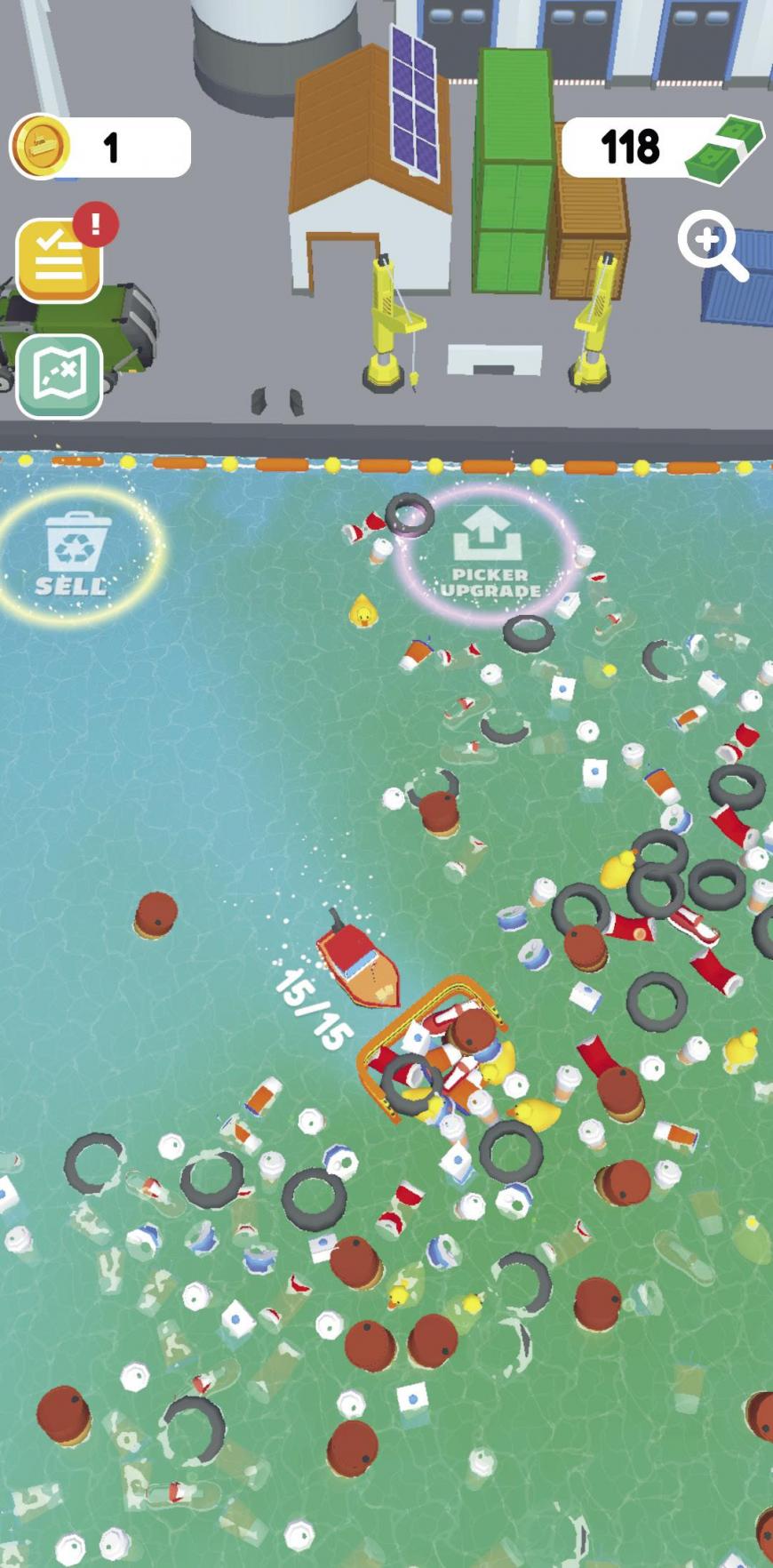Open the map button
Image resolution: width=773 pixels, height=1568 pixels.
(x=60, y=376)
